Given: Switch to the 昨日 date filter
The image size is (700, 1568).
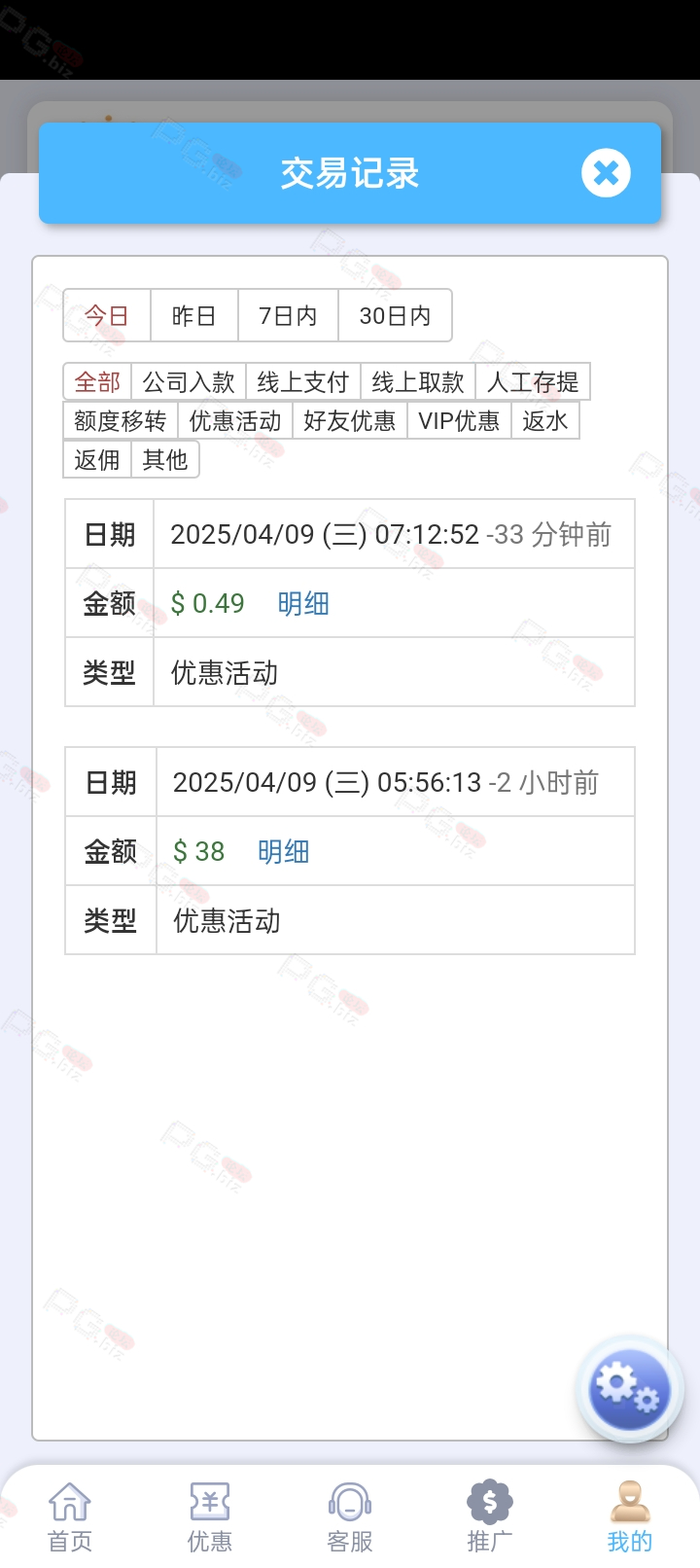Looking at the screenshot, I should click(194, 315).
